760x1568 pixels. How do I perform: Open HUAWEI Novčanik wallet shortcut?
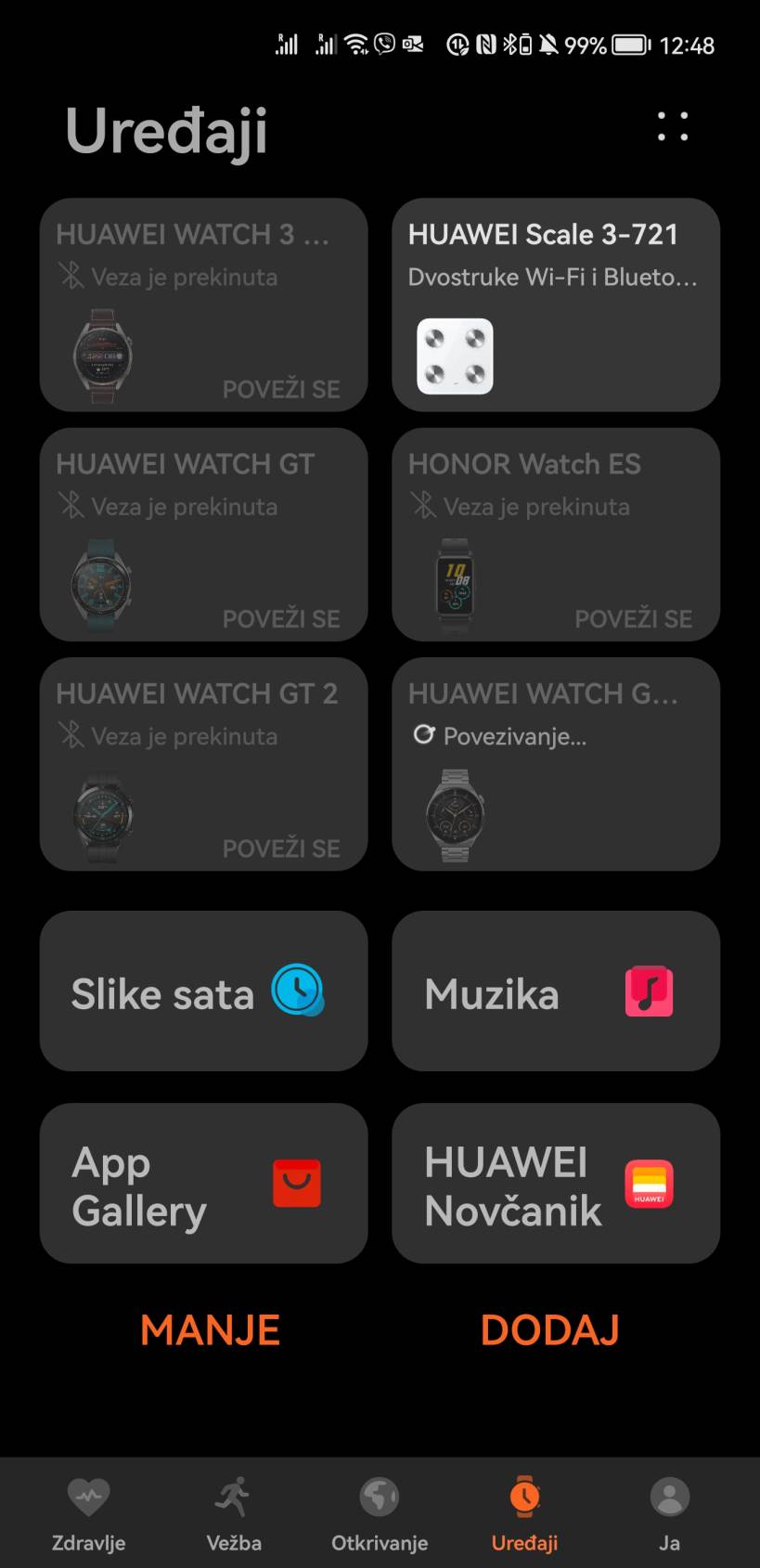pos(554,1184)
